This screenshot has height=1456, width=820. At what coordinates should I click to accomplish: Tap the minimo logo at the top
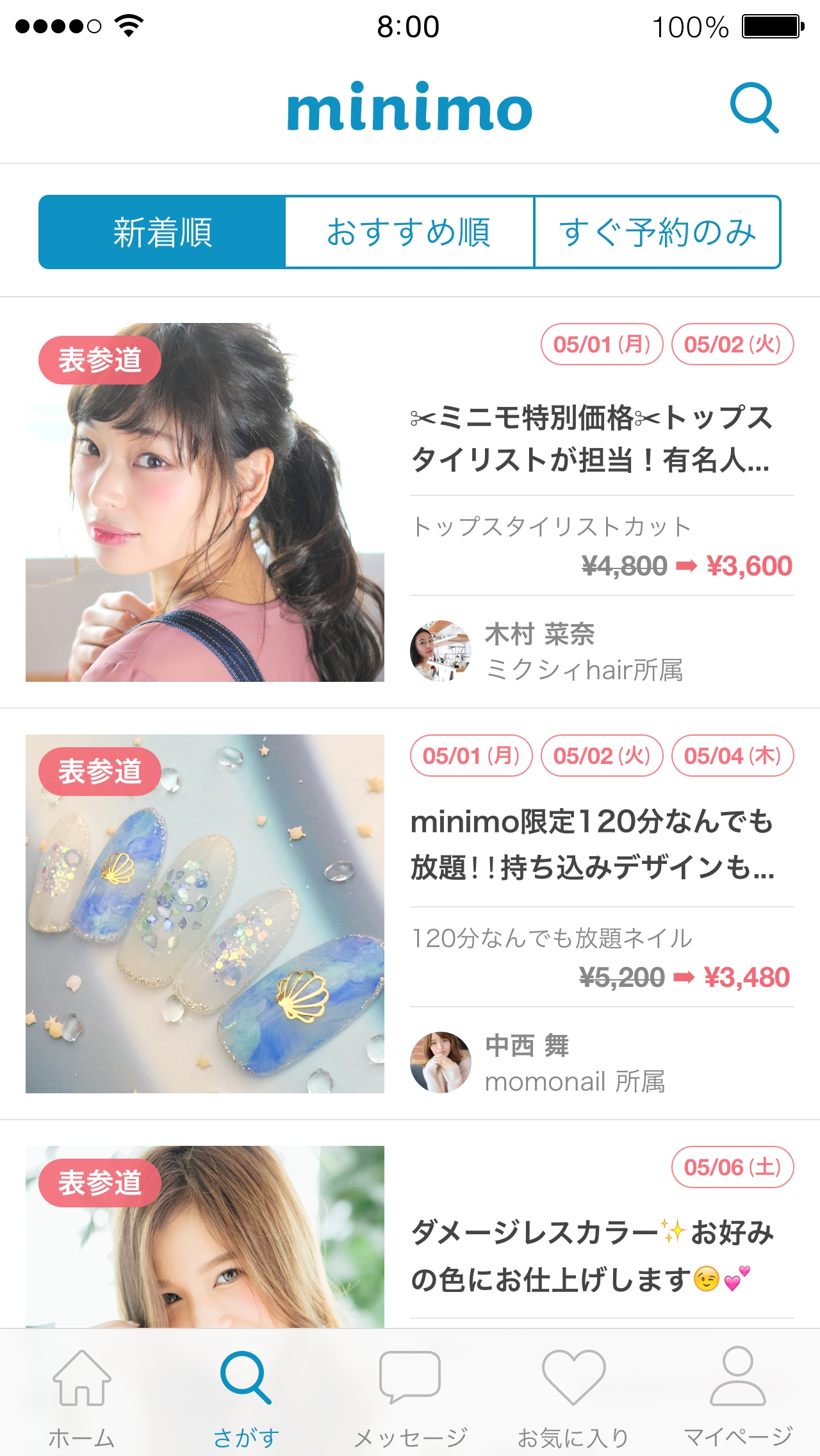click(x=410, y=108)
